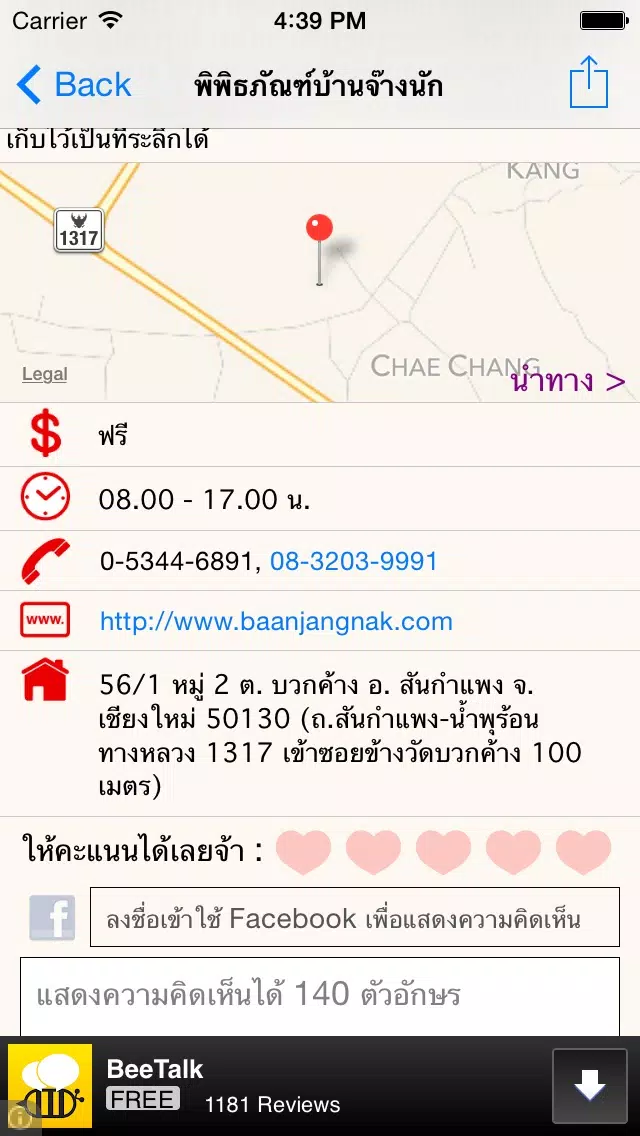Sign in with Facebook to comment

(354, 916)
